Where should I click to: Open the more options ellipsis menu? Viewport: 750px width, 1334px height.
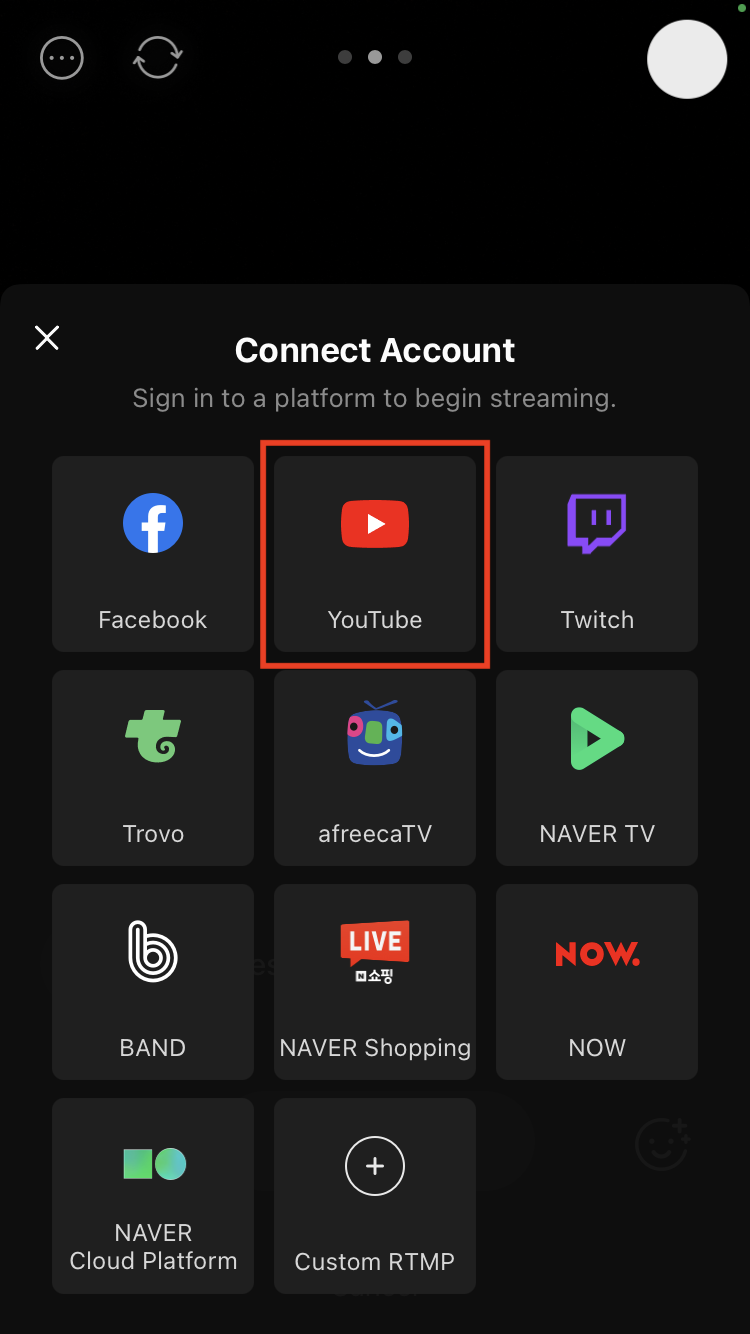click(62, 58)
